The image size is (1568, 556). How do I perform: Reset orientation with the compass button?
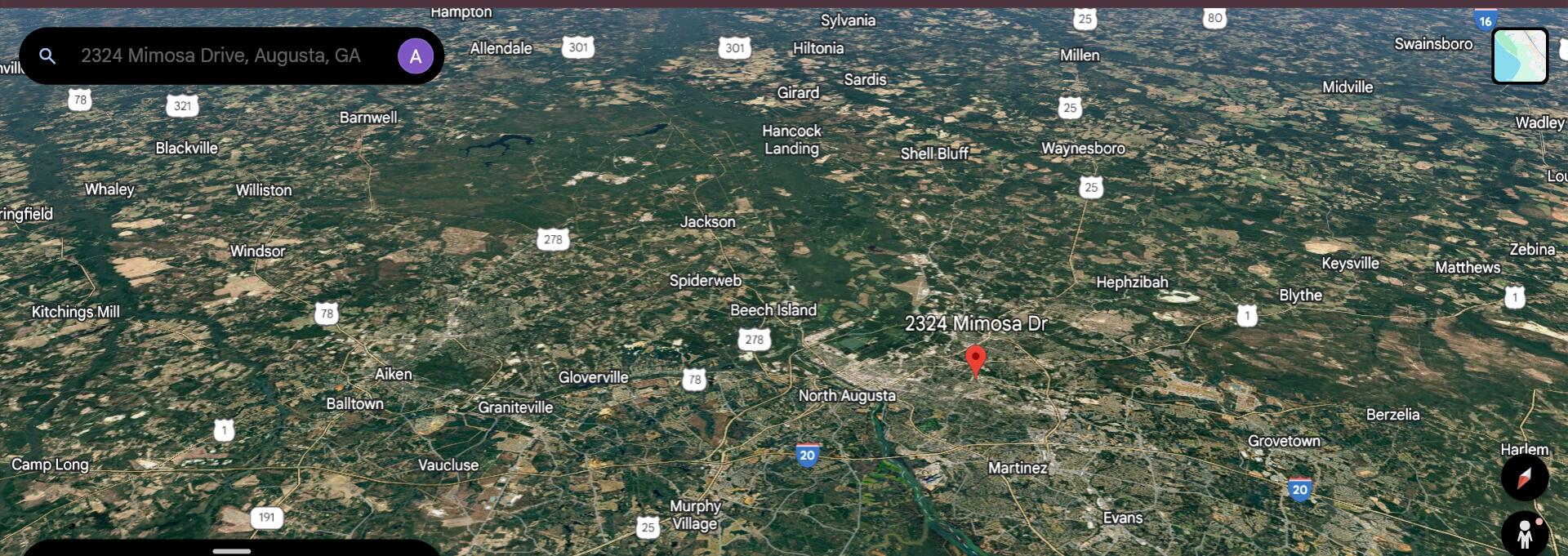pos(1524,478)
